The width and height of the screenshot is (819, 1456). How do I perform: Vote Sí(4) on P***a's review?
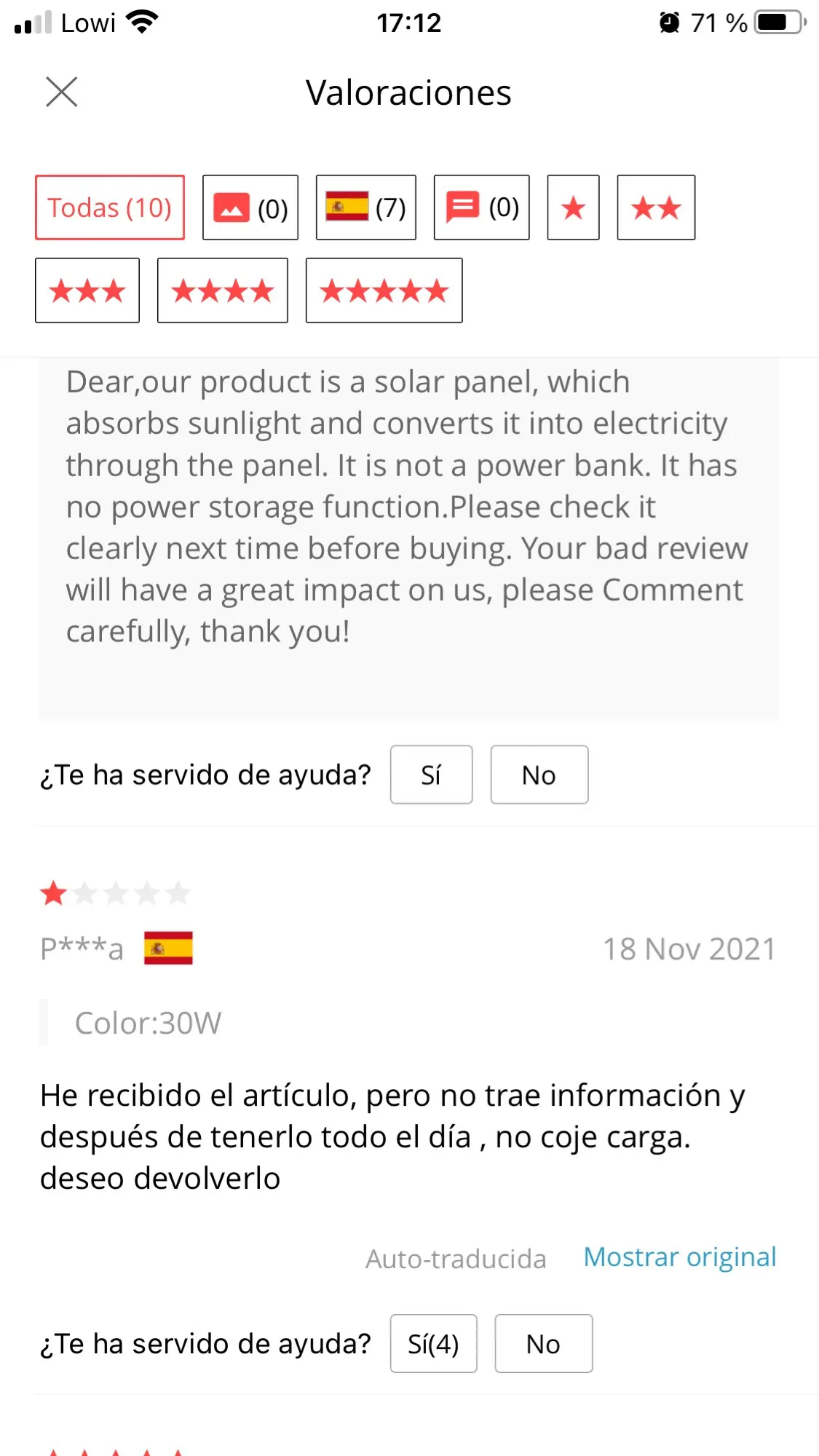[x=433, y=1344]
